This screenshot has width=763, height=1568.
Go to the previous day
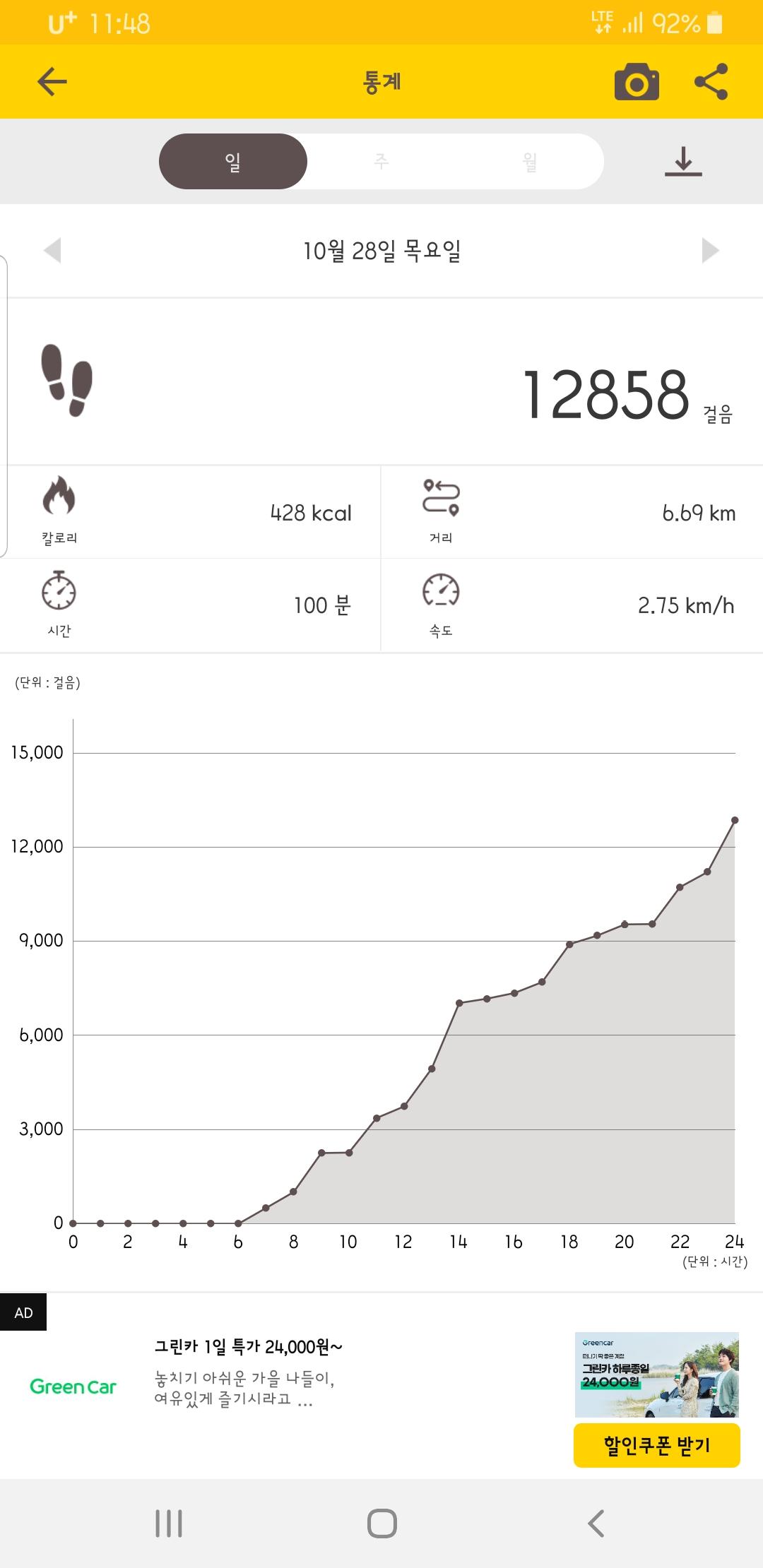(x=52, y=250)
